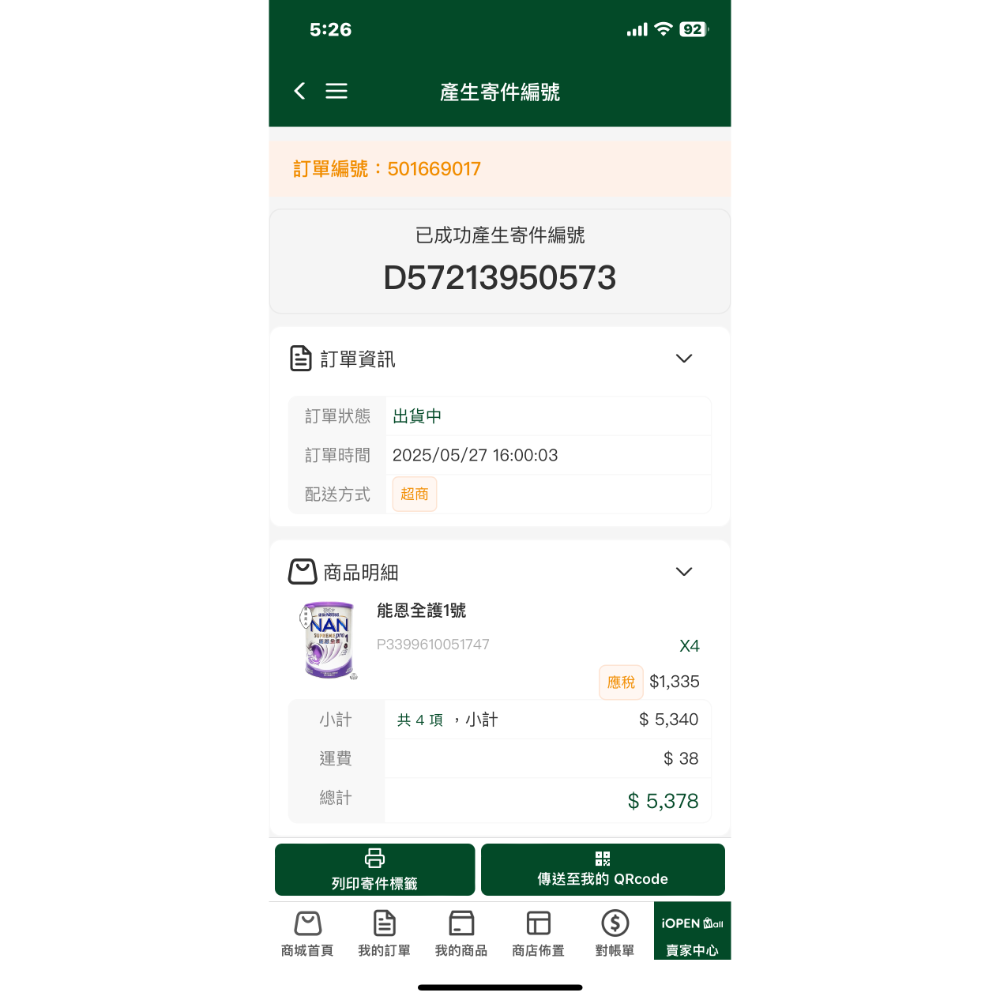
Task: Switch to 商城首頁 tab
Action: pyautogui.click(x=307, y=933)
